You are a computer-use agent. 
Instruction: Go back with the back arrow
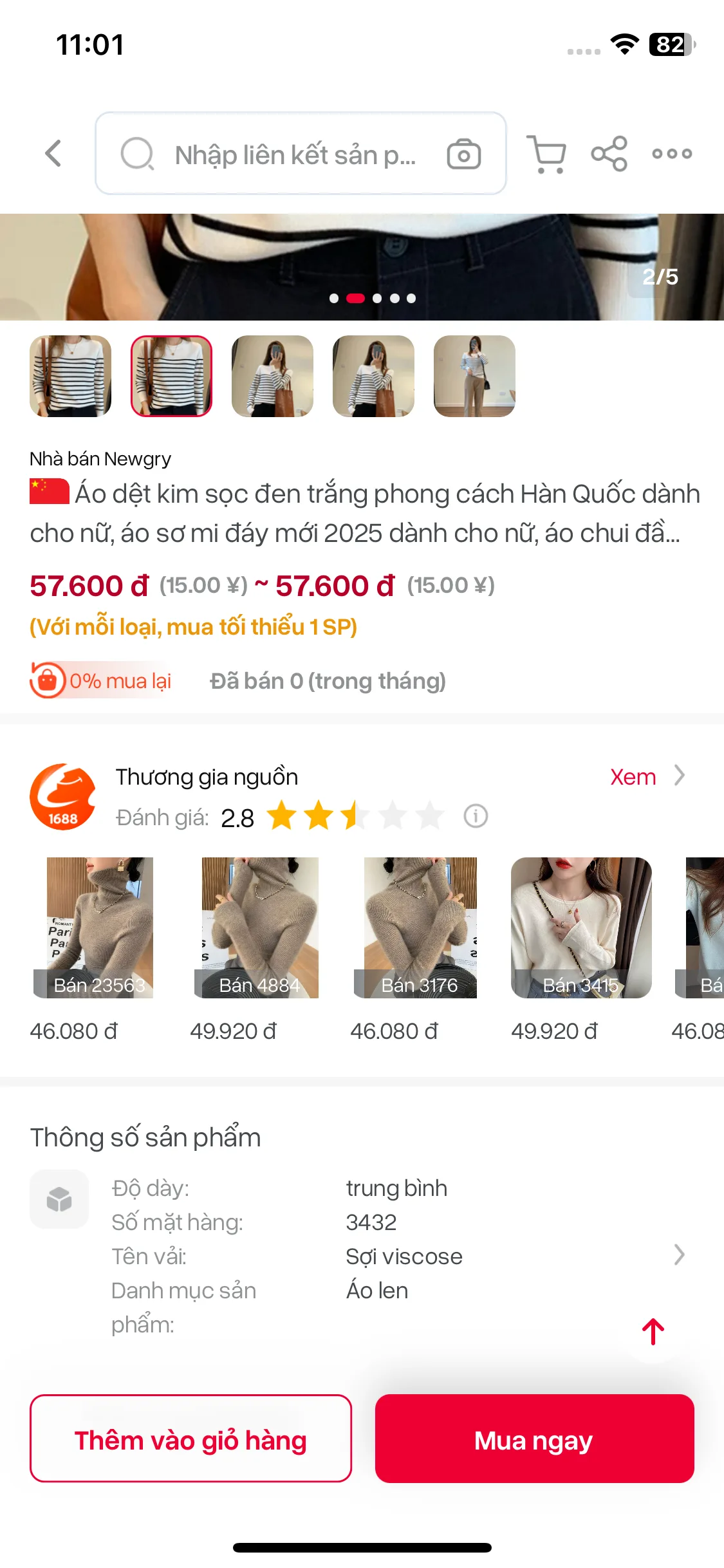coord(53,154)
